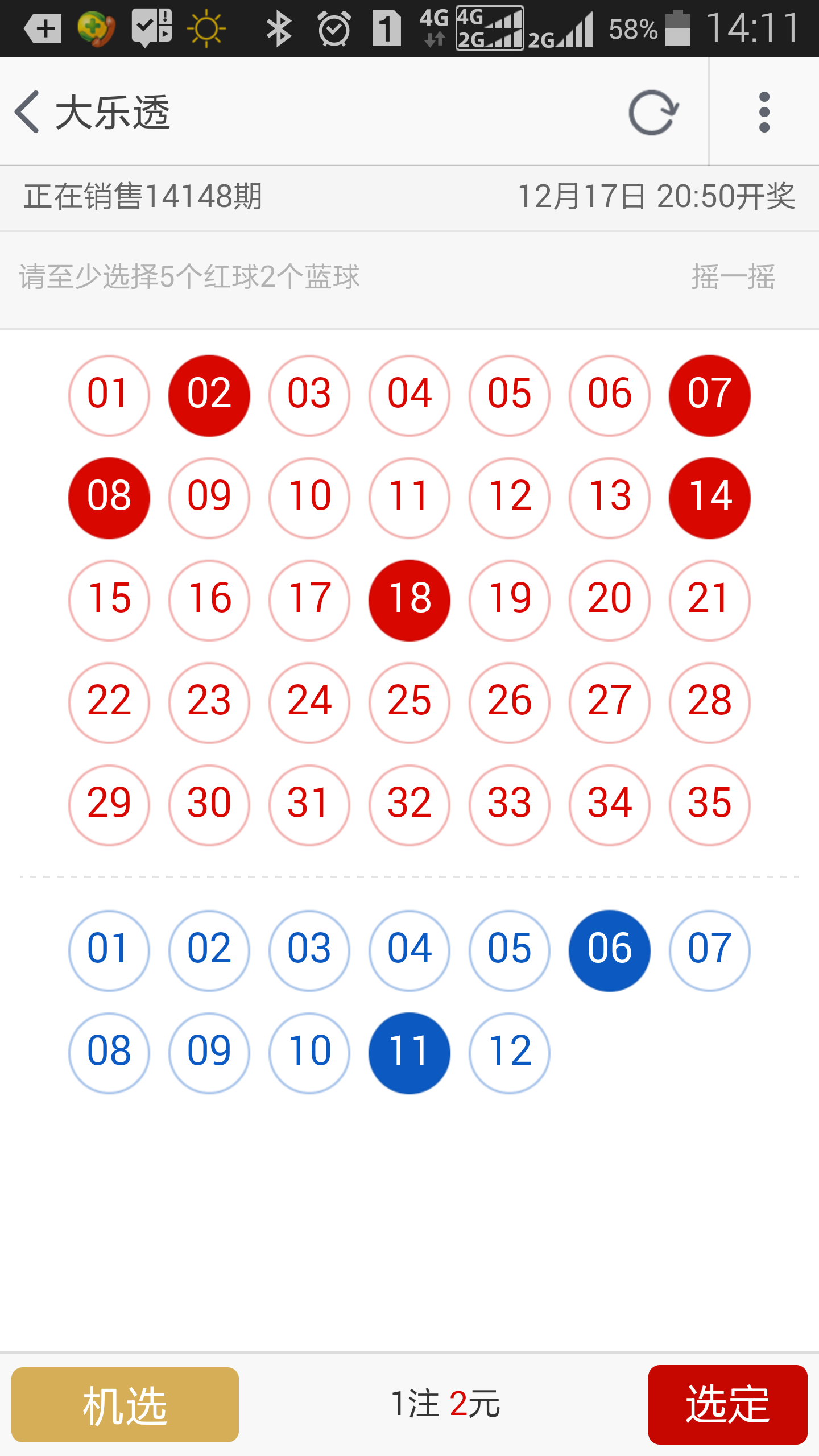Image resolution: width=819 pixels, height=1456 pixels.
Task: Deselect red ball 02
Action: (209, 396)
